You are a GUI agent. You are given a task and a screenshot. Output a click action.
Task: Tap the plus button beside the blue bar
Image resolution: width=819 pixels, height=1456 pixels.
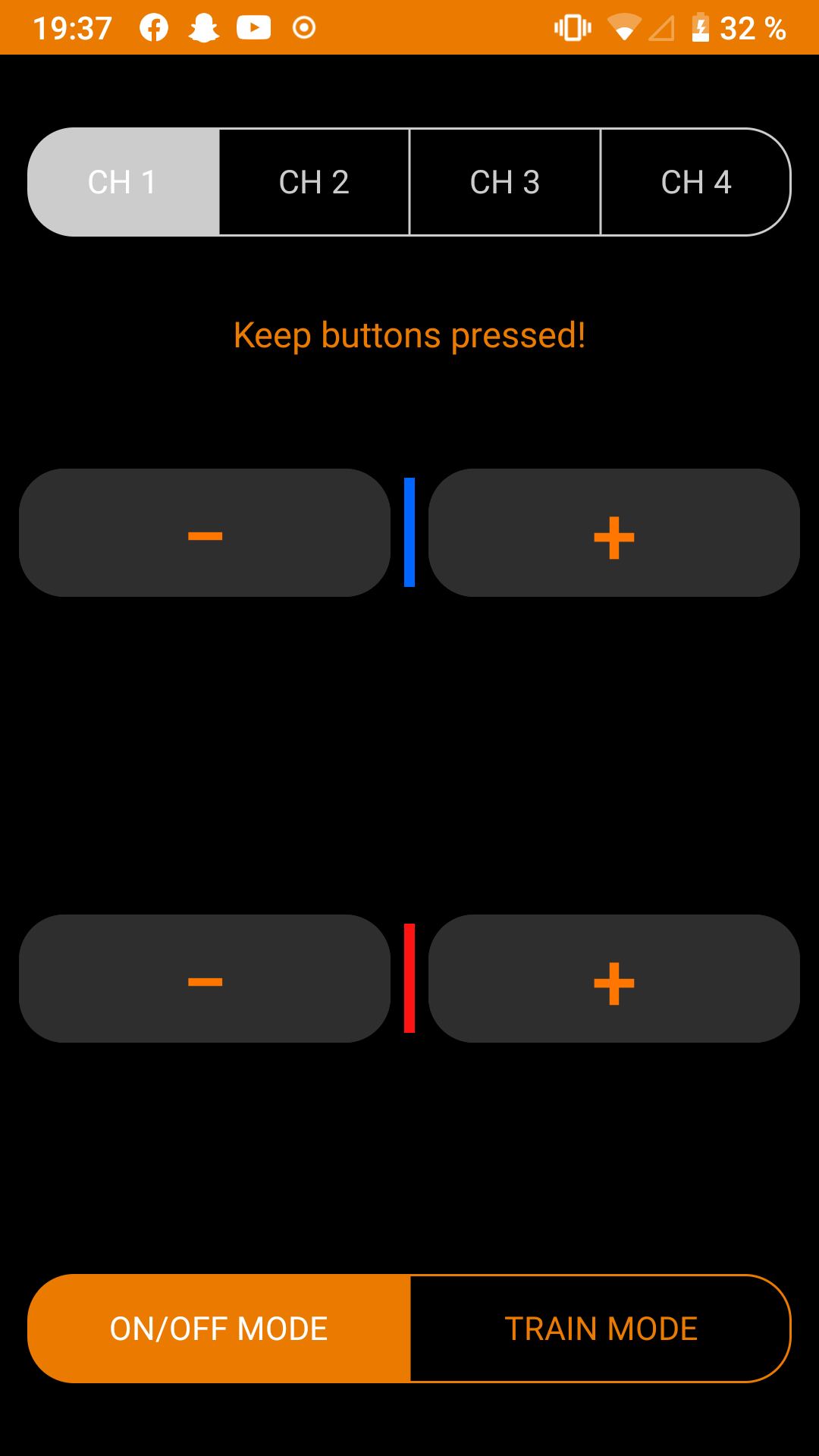click(613, 533)
